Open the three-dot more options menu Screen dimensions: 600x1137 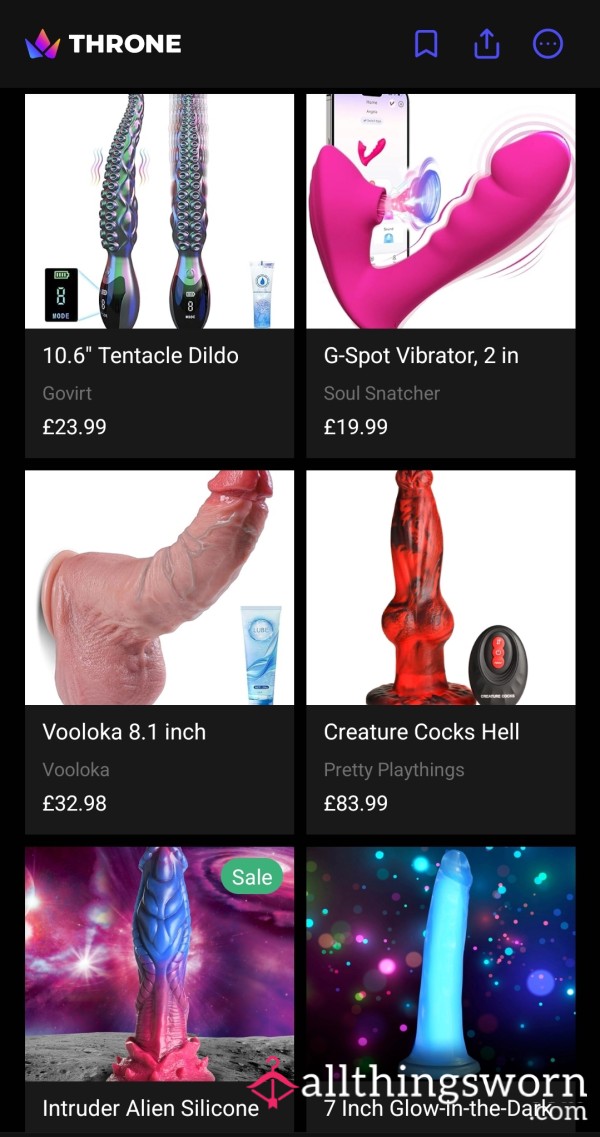point(548,44)
